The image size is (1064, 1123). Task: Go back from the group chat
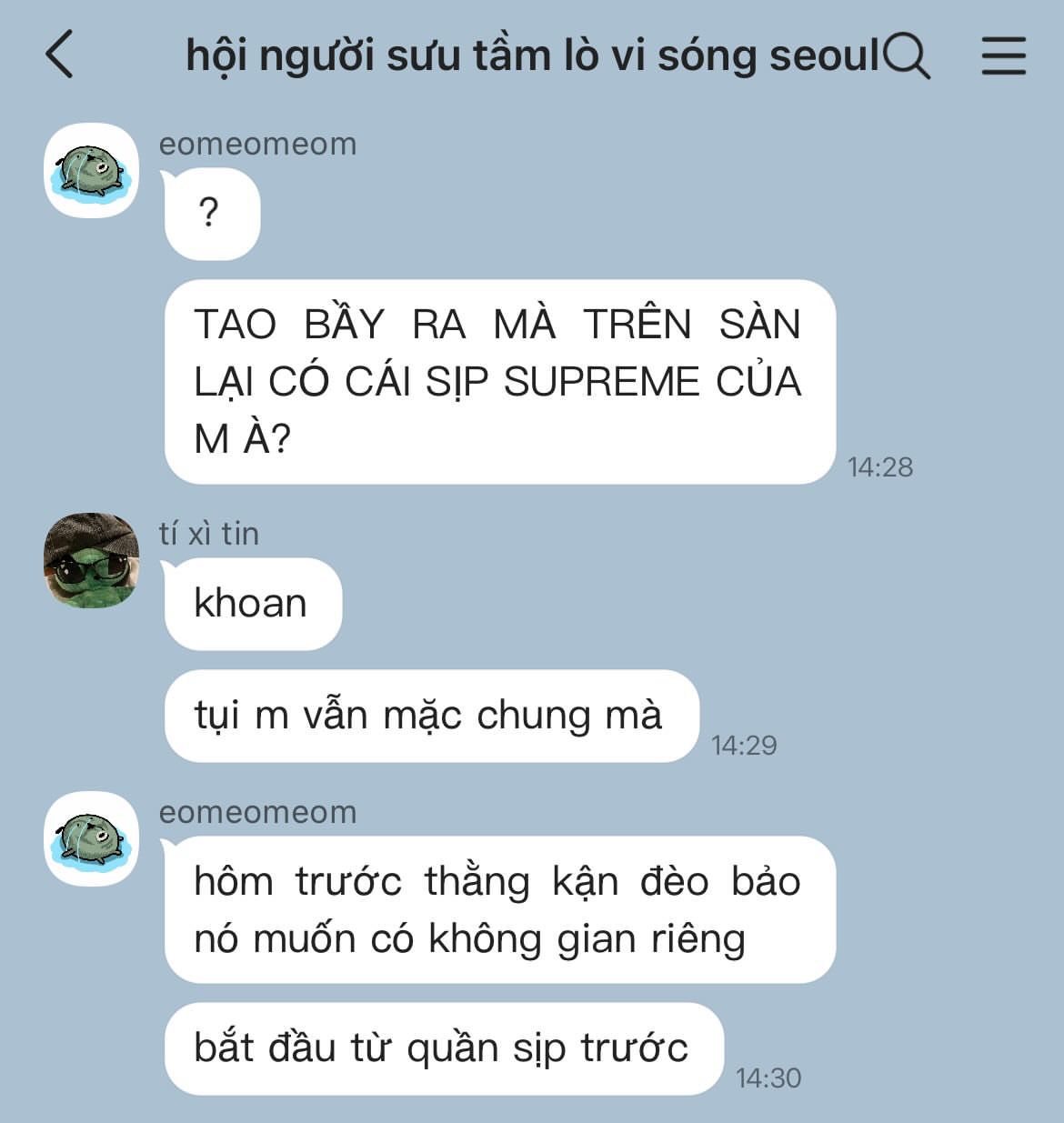(x=59, y=55)
